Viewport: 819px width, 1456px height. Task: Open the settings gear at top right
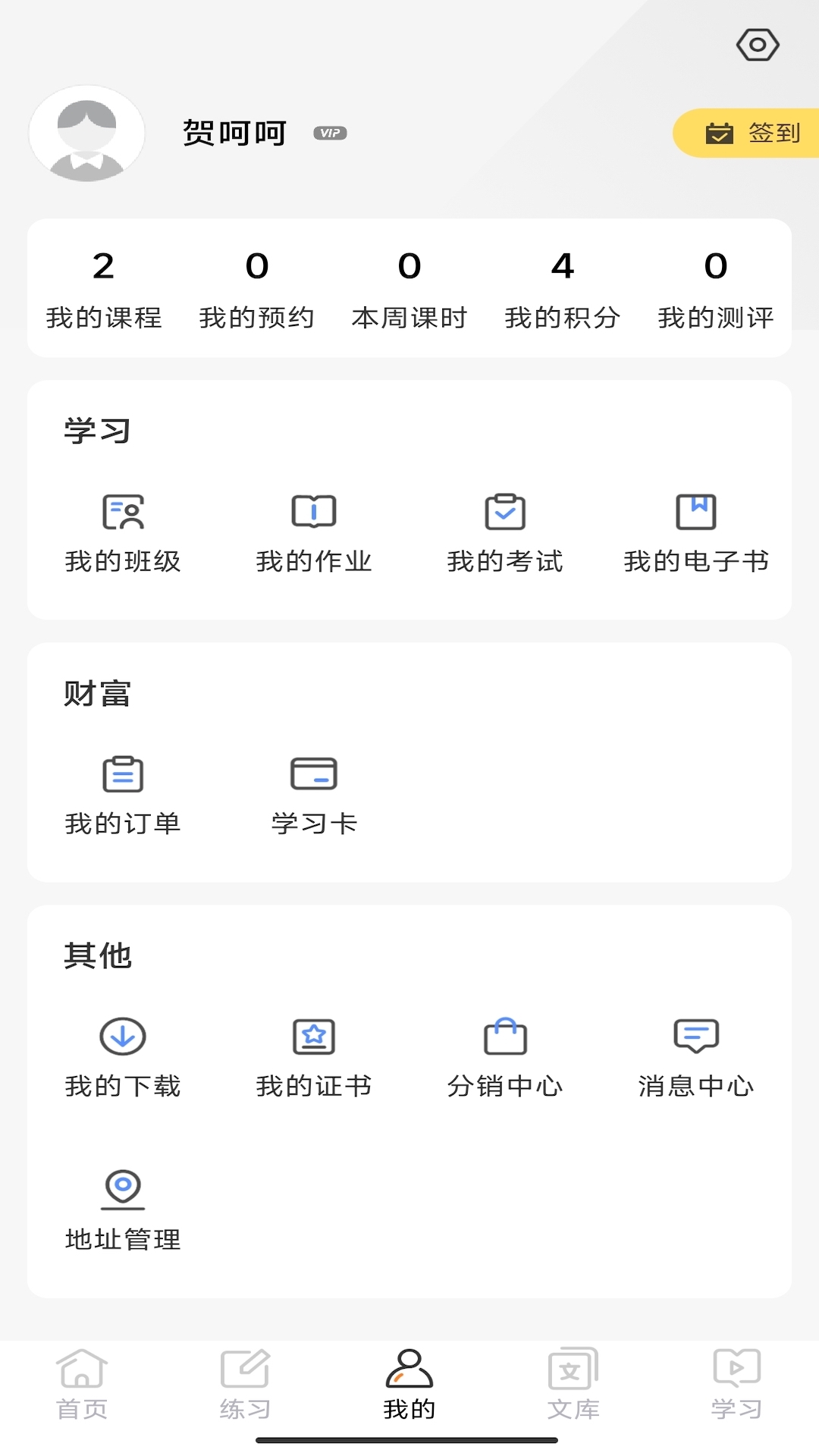757,45
